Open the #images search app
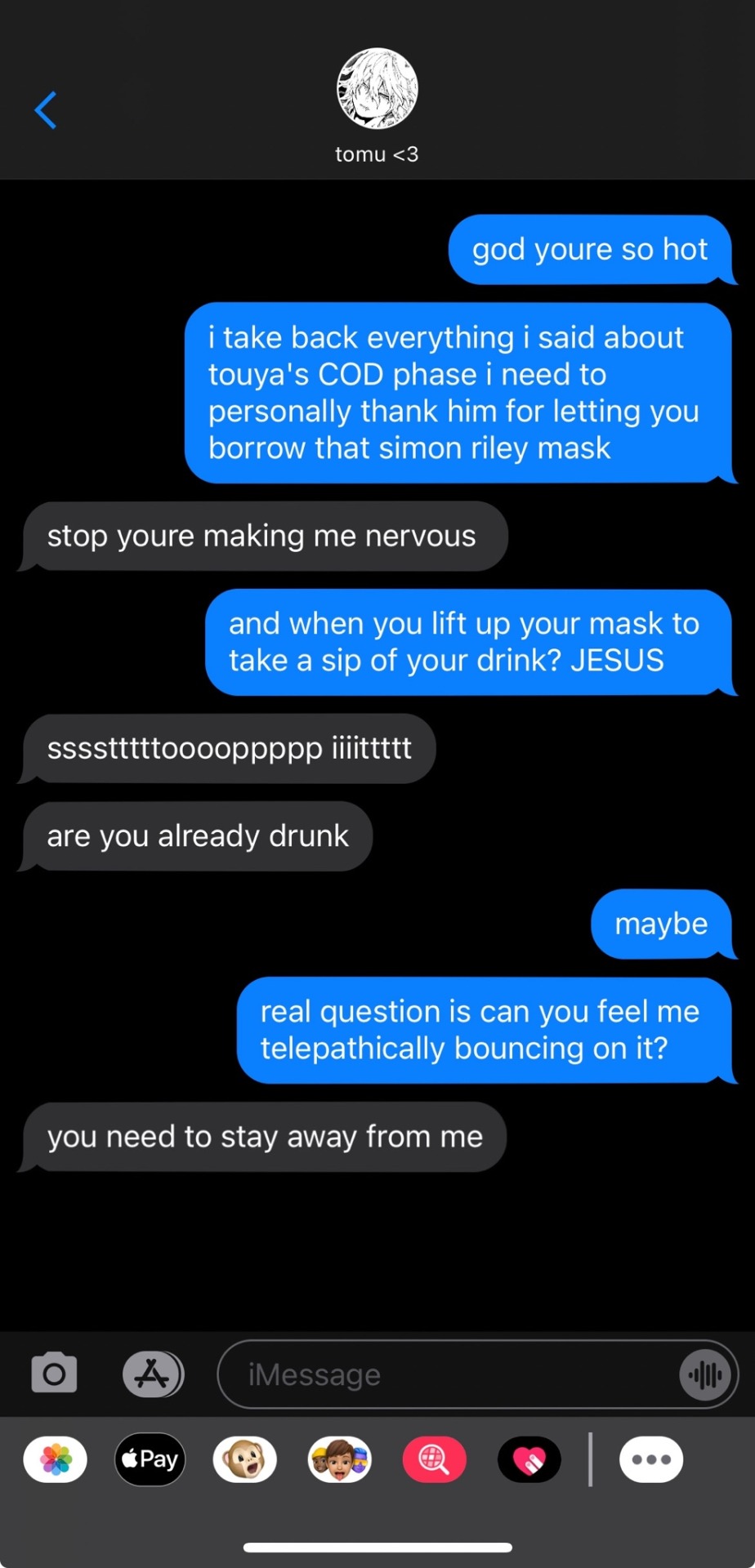Viewport: 755px width, 1568px height. pos(434,1459)
